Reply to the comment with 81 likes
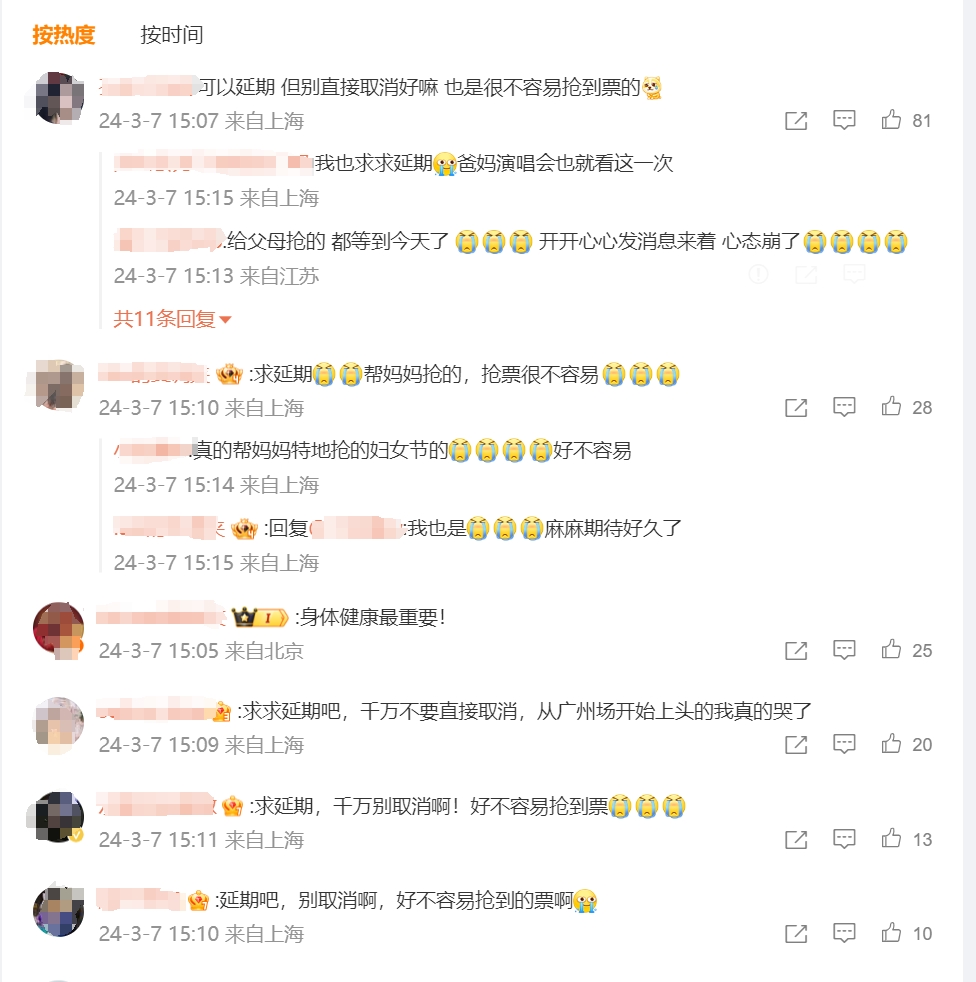This screenshot has width=976, height=982. (845, 121)
